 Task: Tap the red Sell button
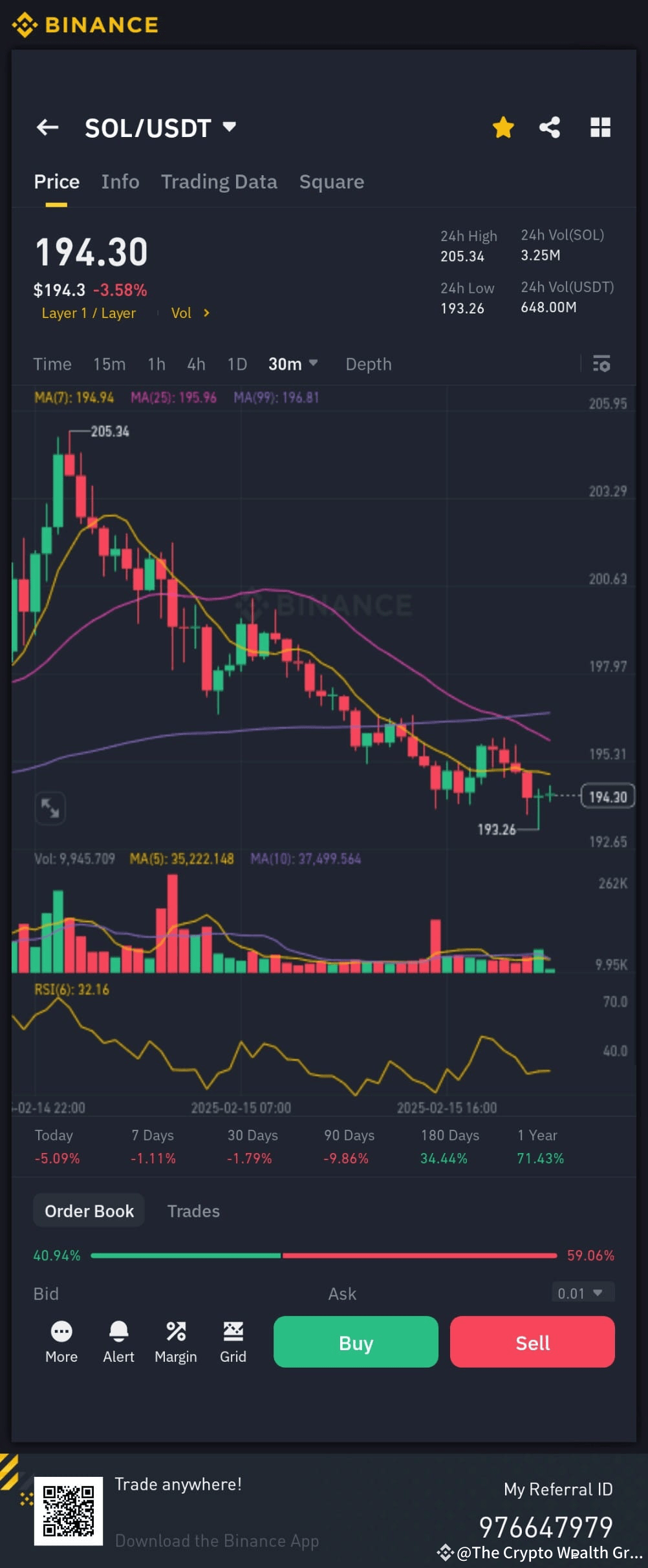[532, 1342]
